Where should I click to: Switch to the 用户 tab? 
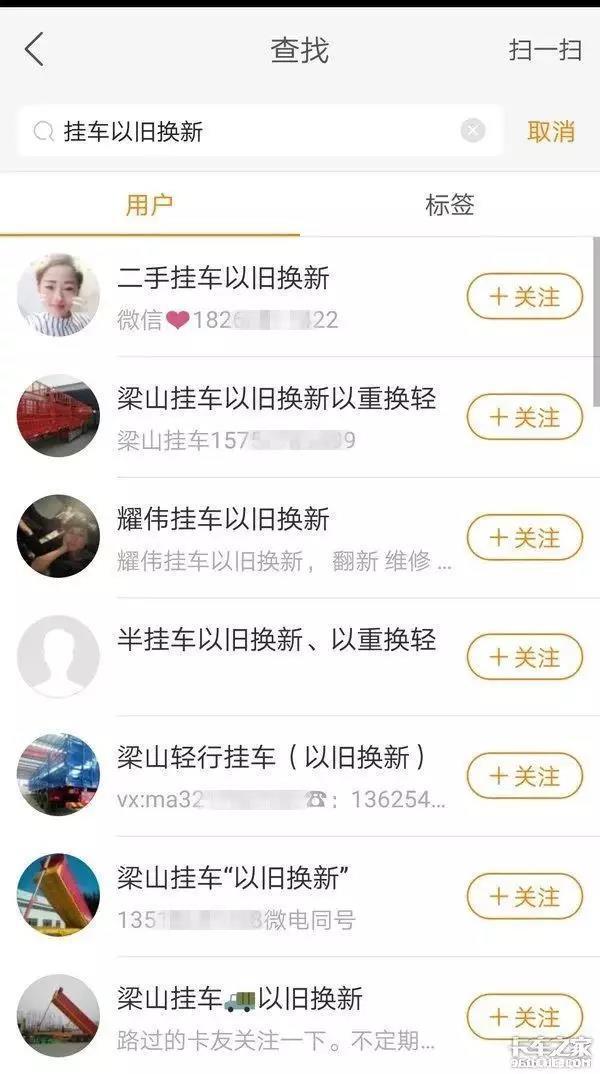tap(150, 206)
